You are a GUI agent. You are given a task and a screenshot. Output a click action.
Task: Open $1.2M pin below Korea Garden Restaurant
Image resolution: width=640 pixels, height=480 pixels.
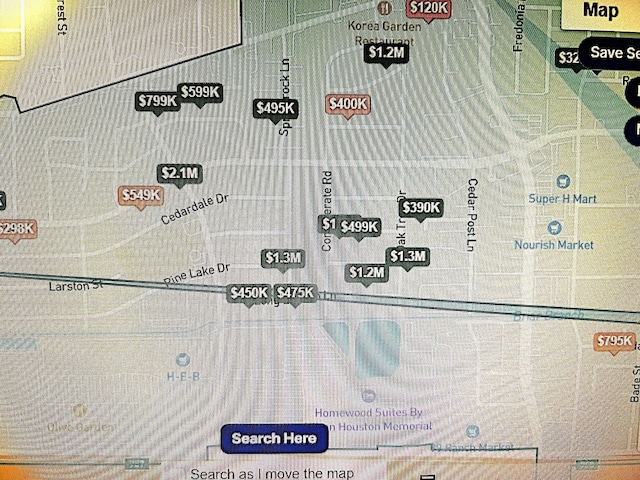tap(386, 52)
